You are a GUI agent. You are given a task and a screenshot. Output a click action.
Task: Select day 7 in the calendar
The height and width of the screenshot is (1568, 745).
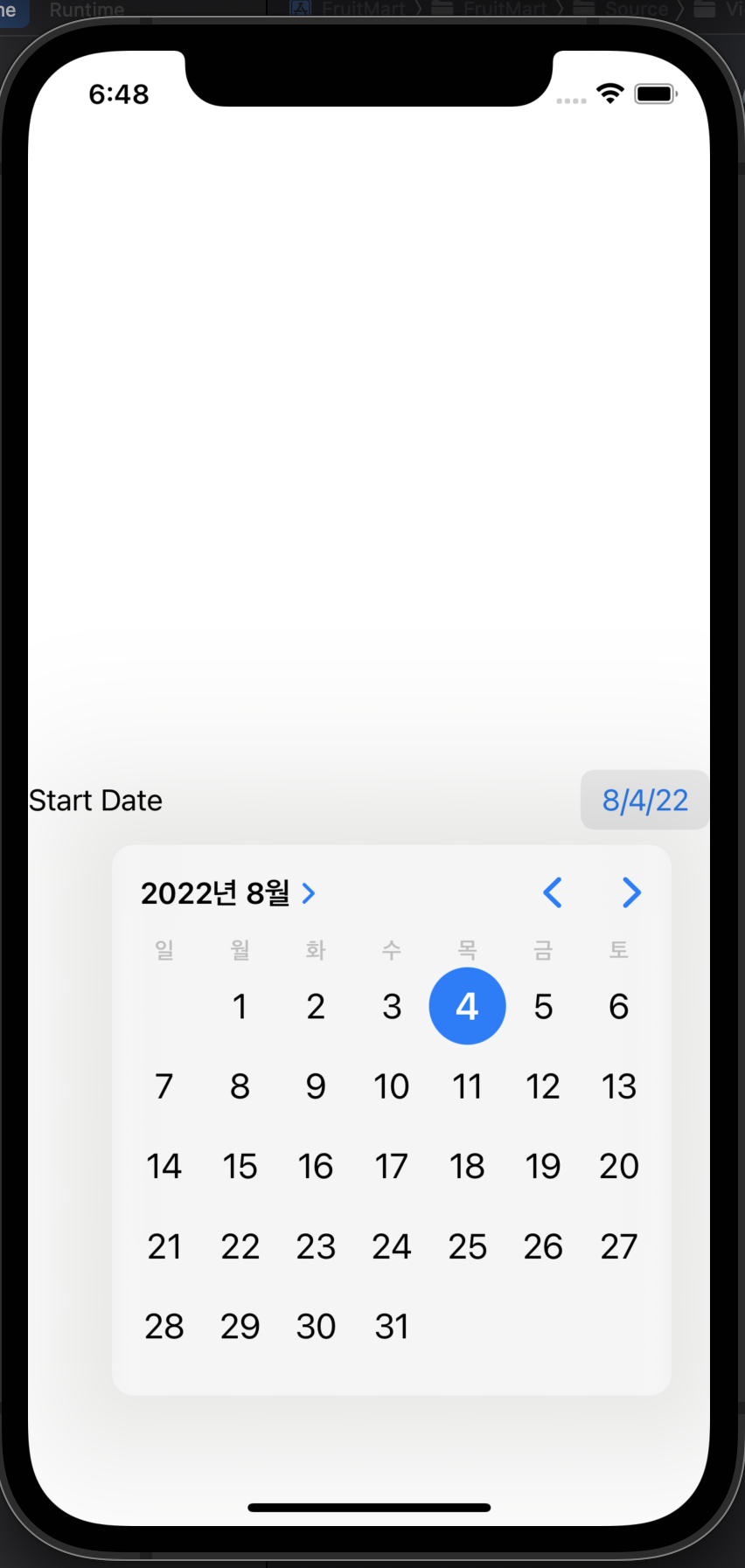pos(164,1086)
